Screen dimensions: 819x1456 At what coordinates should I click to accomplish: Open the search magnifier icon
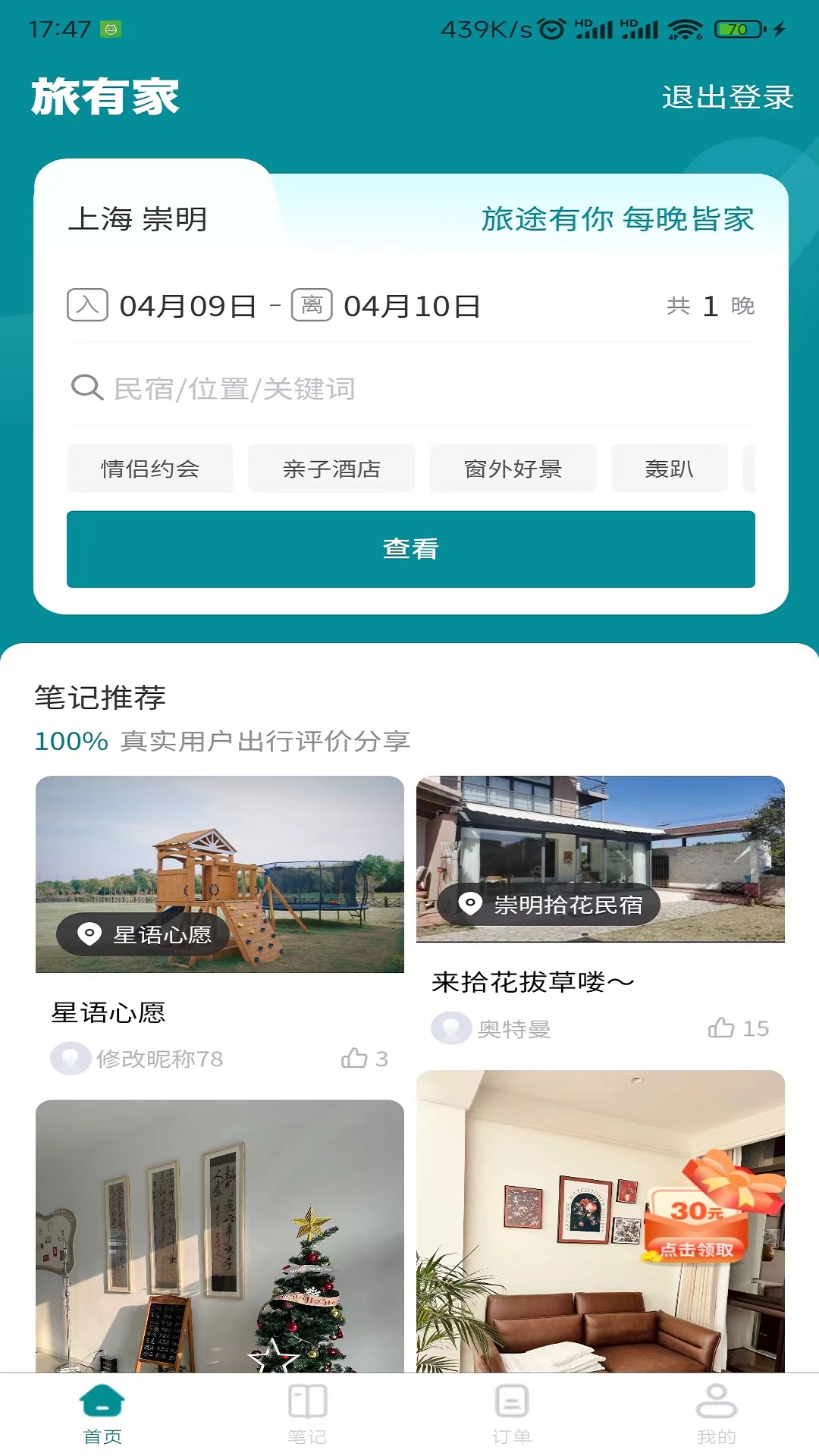(86, 388)
